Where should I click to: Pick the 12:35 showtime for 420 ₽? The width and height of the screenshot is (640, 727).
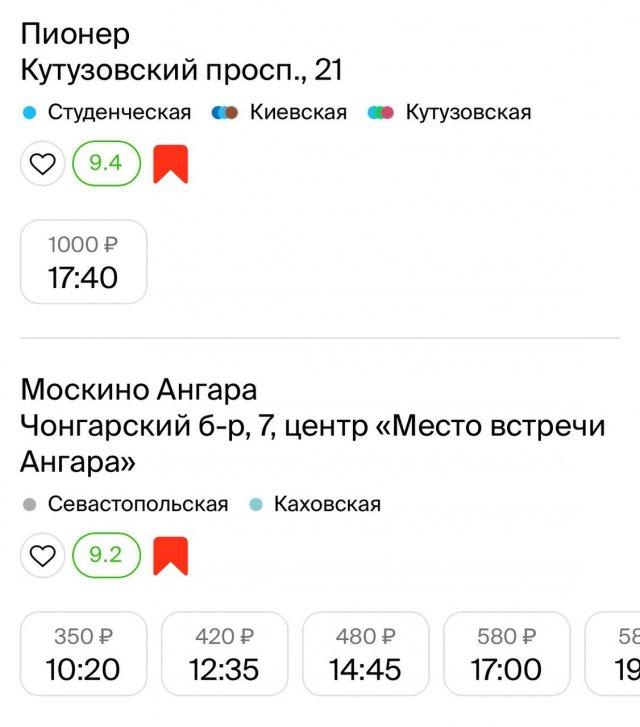coord(224,653)
